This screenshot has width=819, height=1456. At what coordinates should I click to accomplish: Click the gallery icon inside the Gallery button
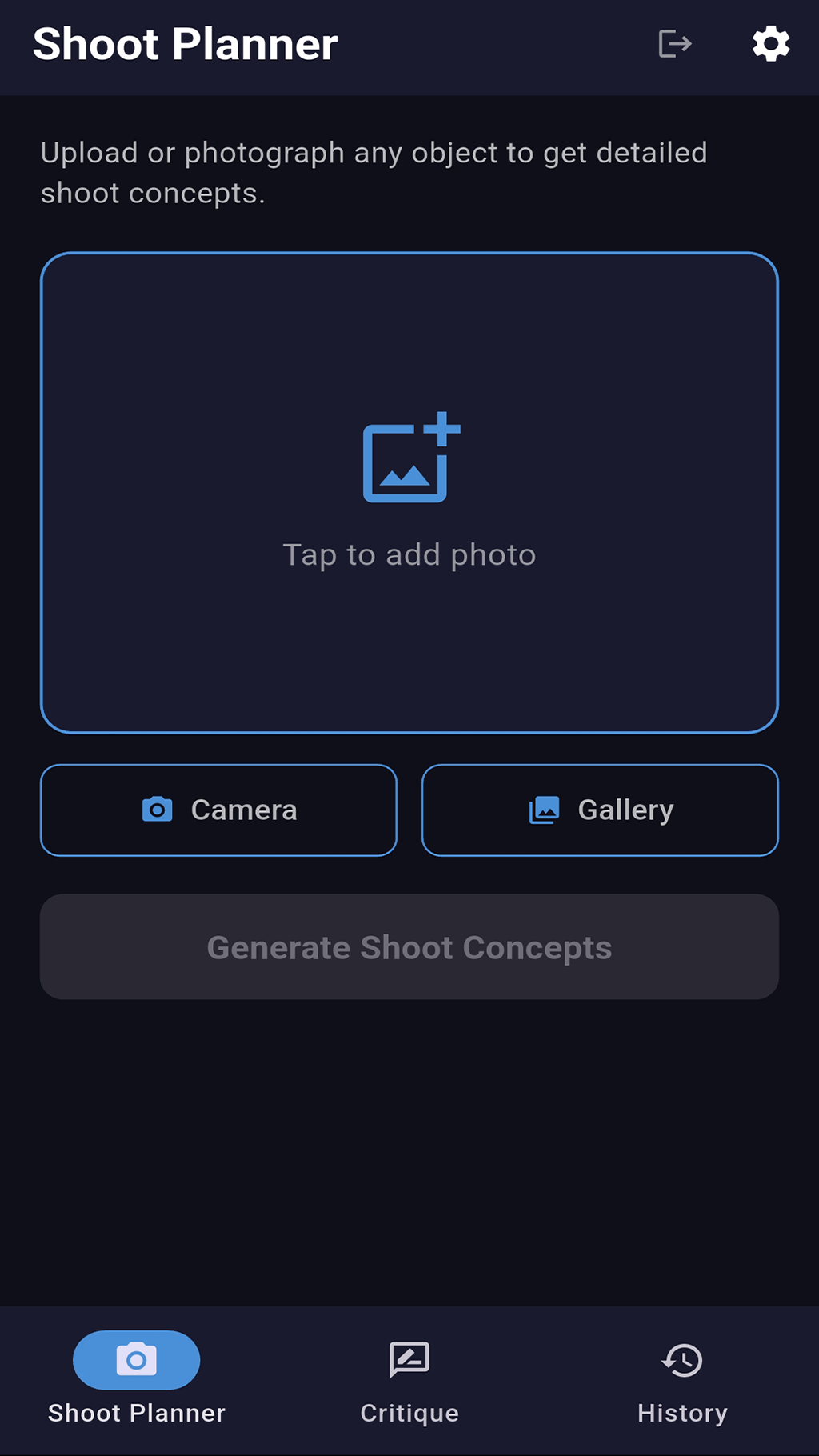pyautogui.click(x=543, y=810)
